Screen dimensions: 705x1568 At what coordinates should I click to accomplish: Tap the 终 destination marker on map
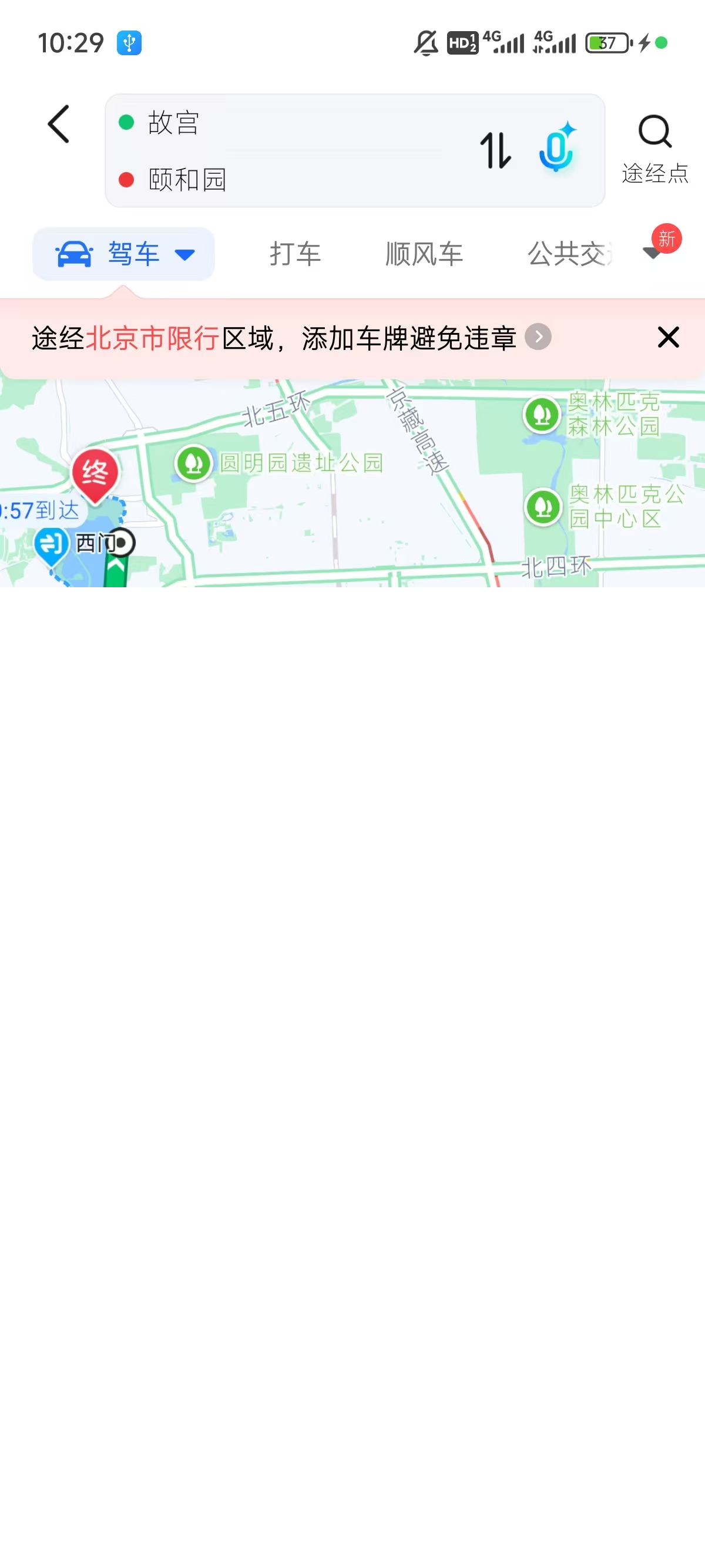(95, 474)
